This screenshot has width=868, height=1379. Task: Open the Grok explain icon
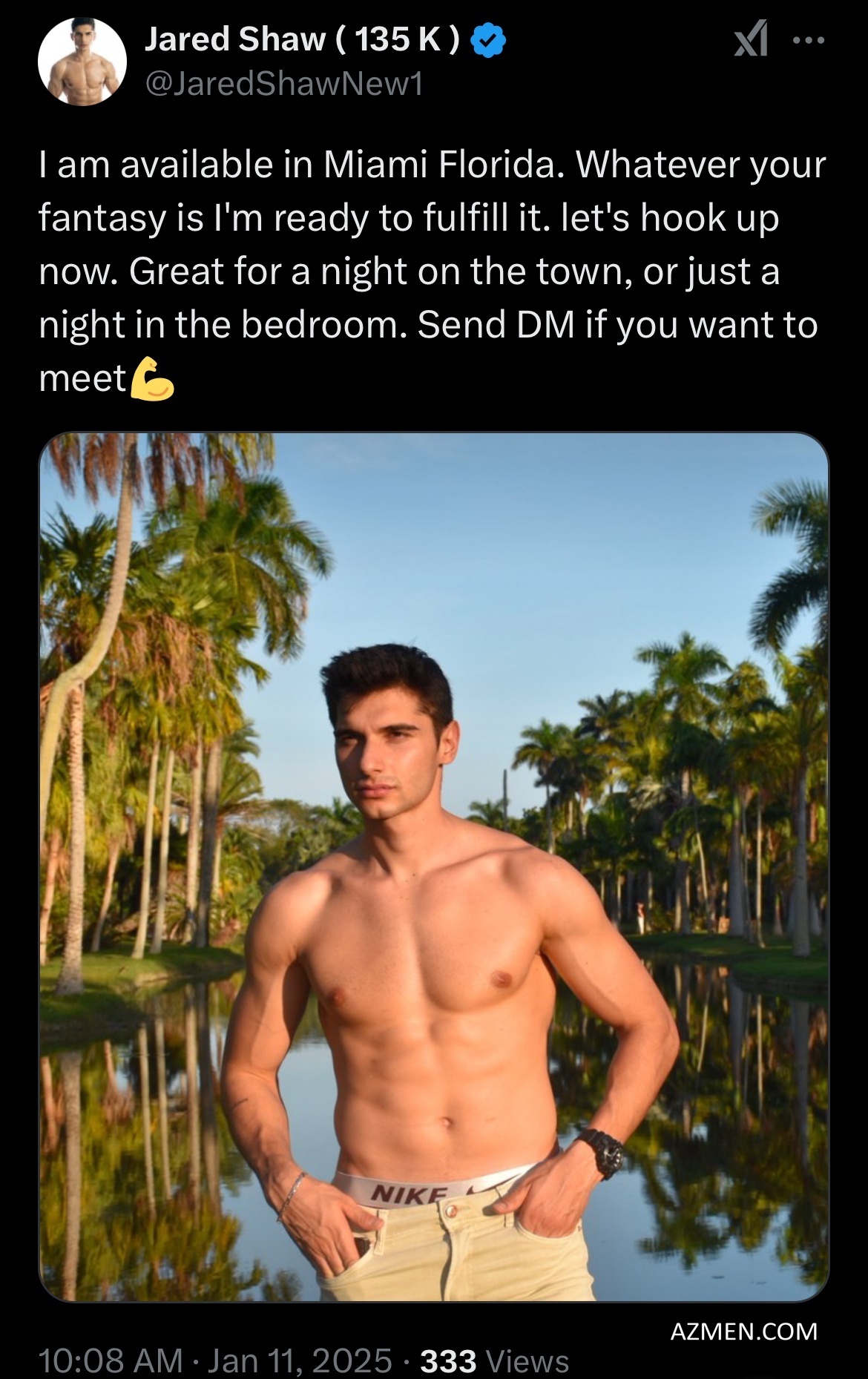pyautogui.click(x=750, y=40)
